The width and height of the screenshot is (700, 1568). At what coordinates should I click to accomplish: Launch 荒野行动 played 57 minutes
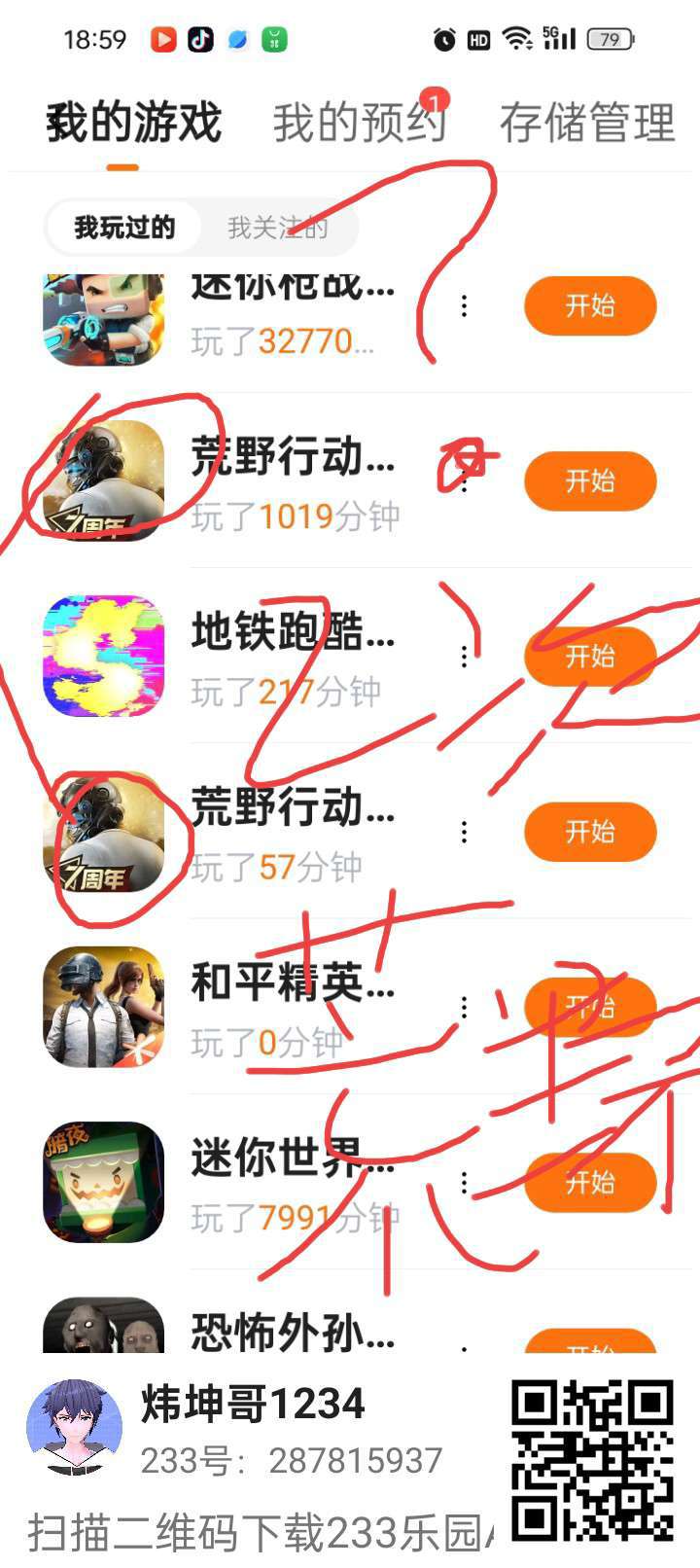point(590,832)
